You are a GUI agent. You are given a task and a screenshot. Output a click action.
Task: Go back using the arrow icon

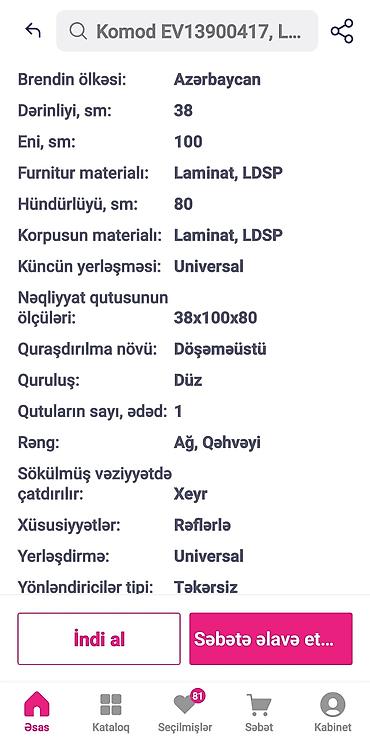coord(33,31)
